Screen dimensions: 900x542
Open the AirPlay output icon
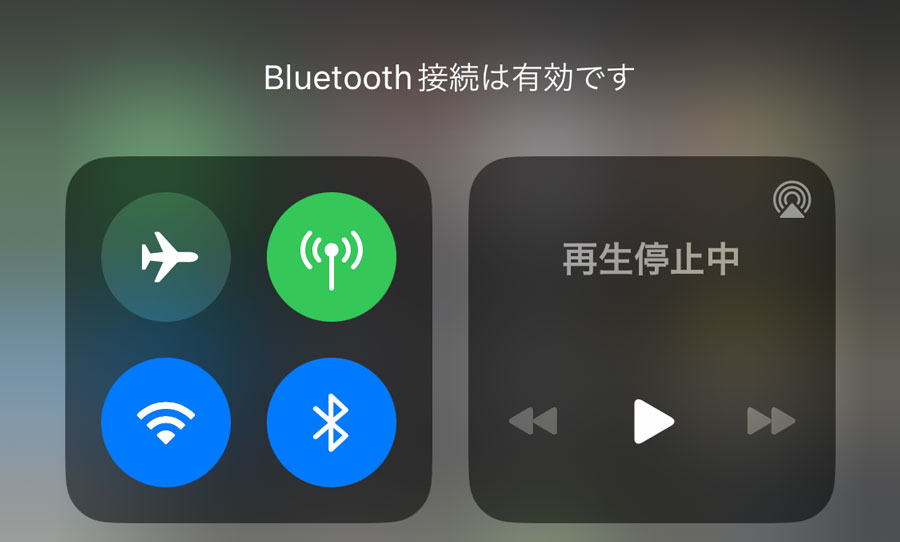point(791,200)
